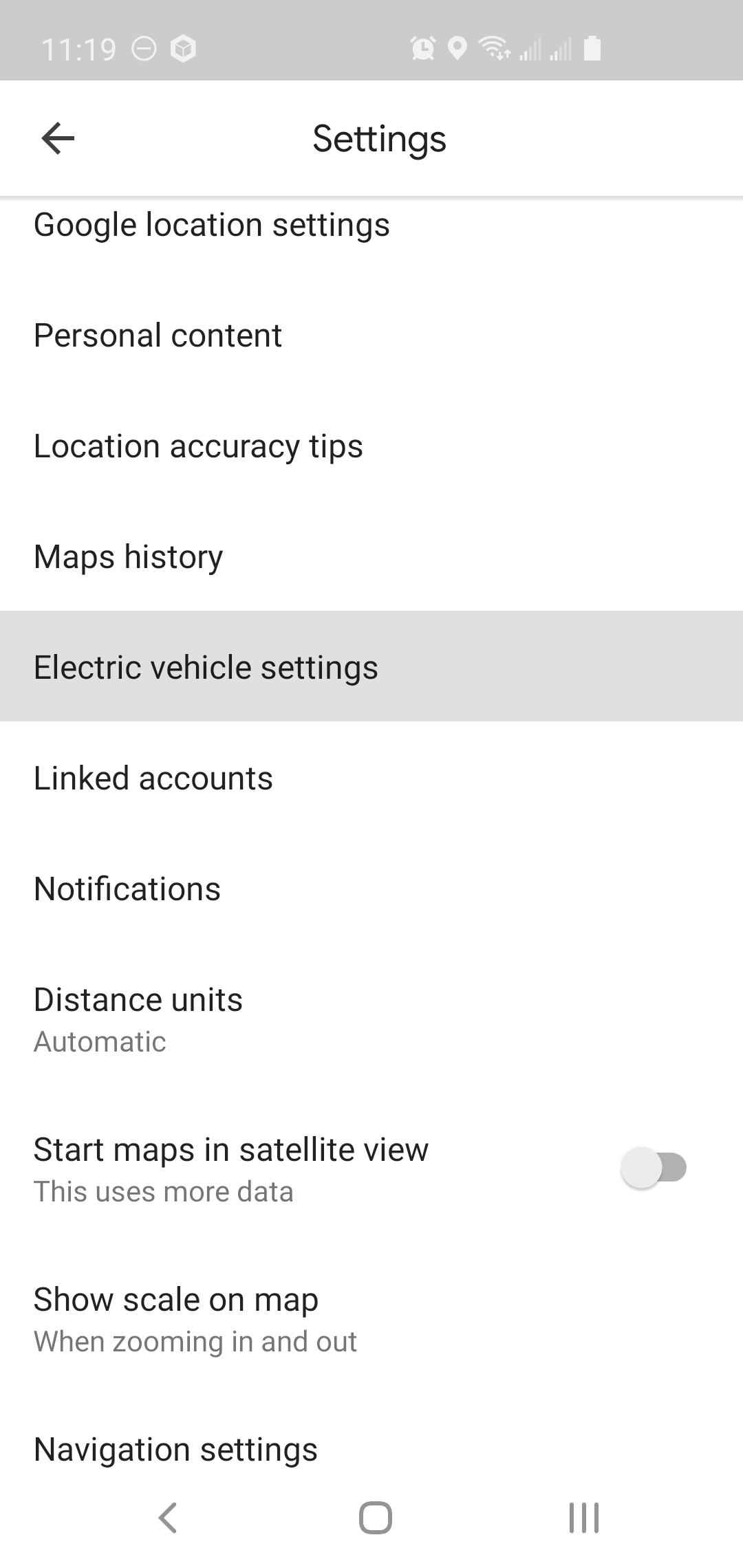Image resolution: width=743 pixels, height=1568 pixels.
Task: Go back using the top arrow
Action: point(58,138)
